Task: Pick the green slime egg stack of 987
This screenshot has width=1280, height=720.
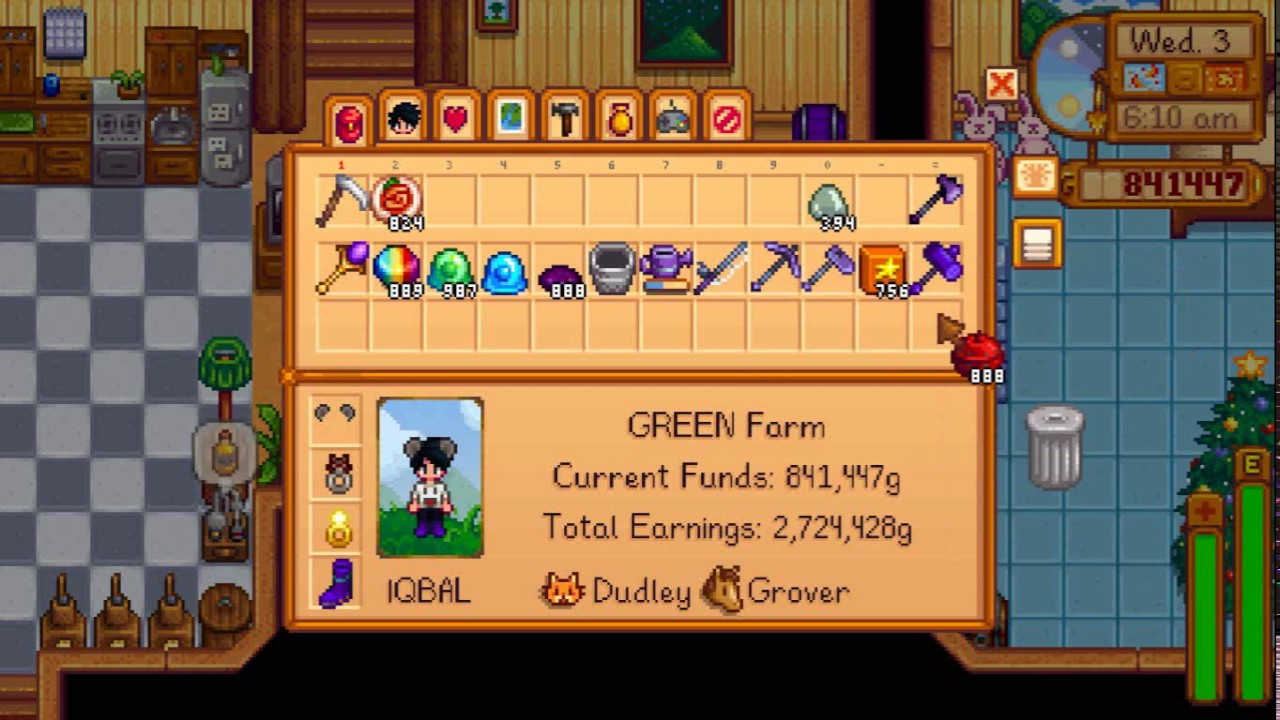Action: 450,270
